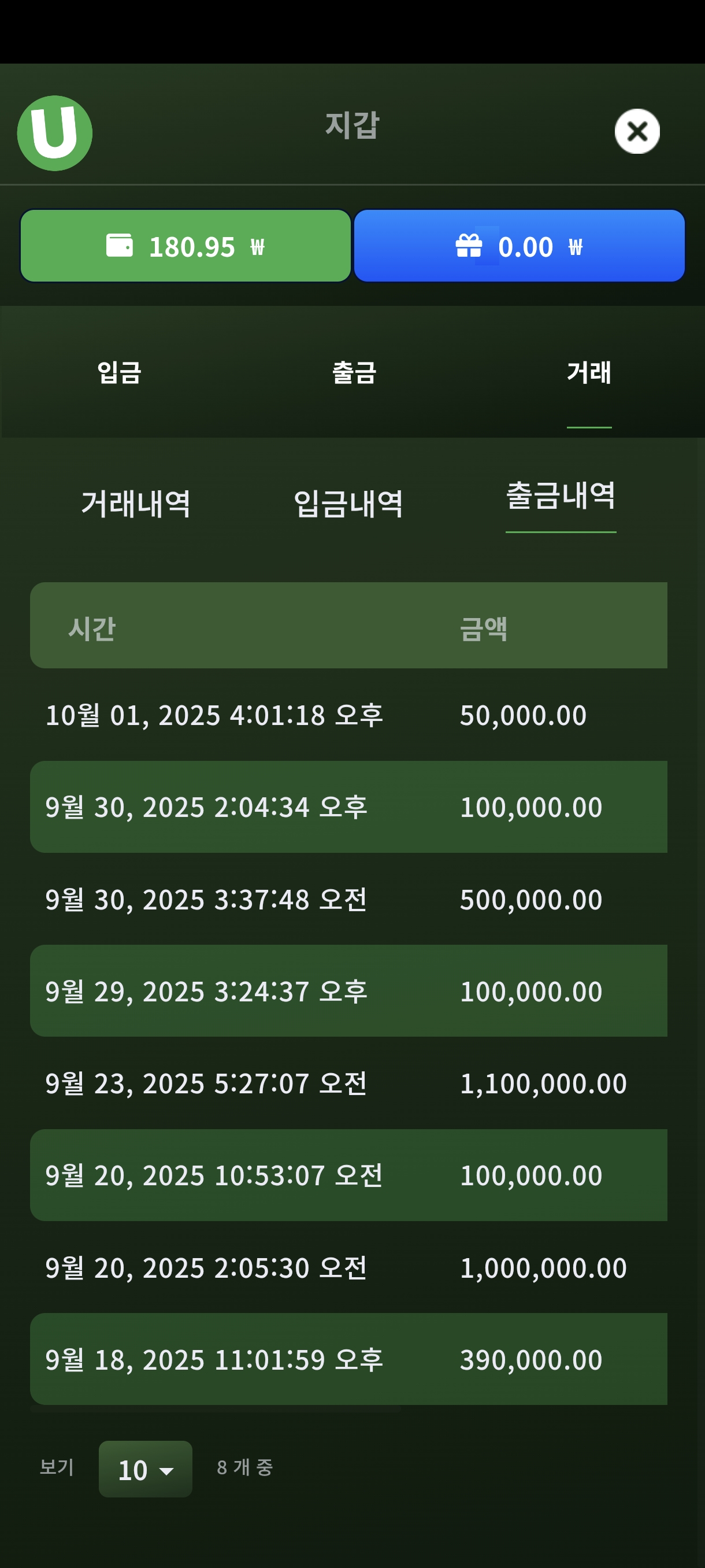Select the 출금내역 sub-tab
705x1568 pixels.
tap(560, 496)
